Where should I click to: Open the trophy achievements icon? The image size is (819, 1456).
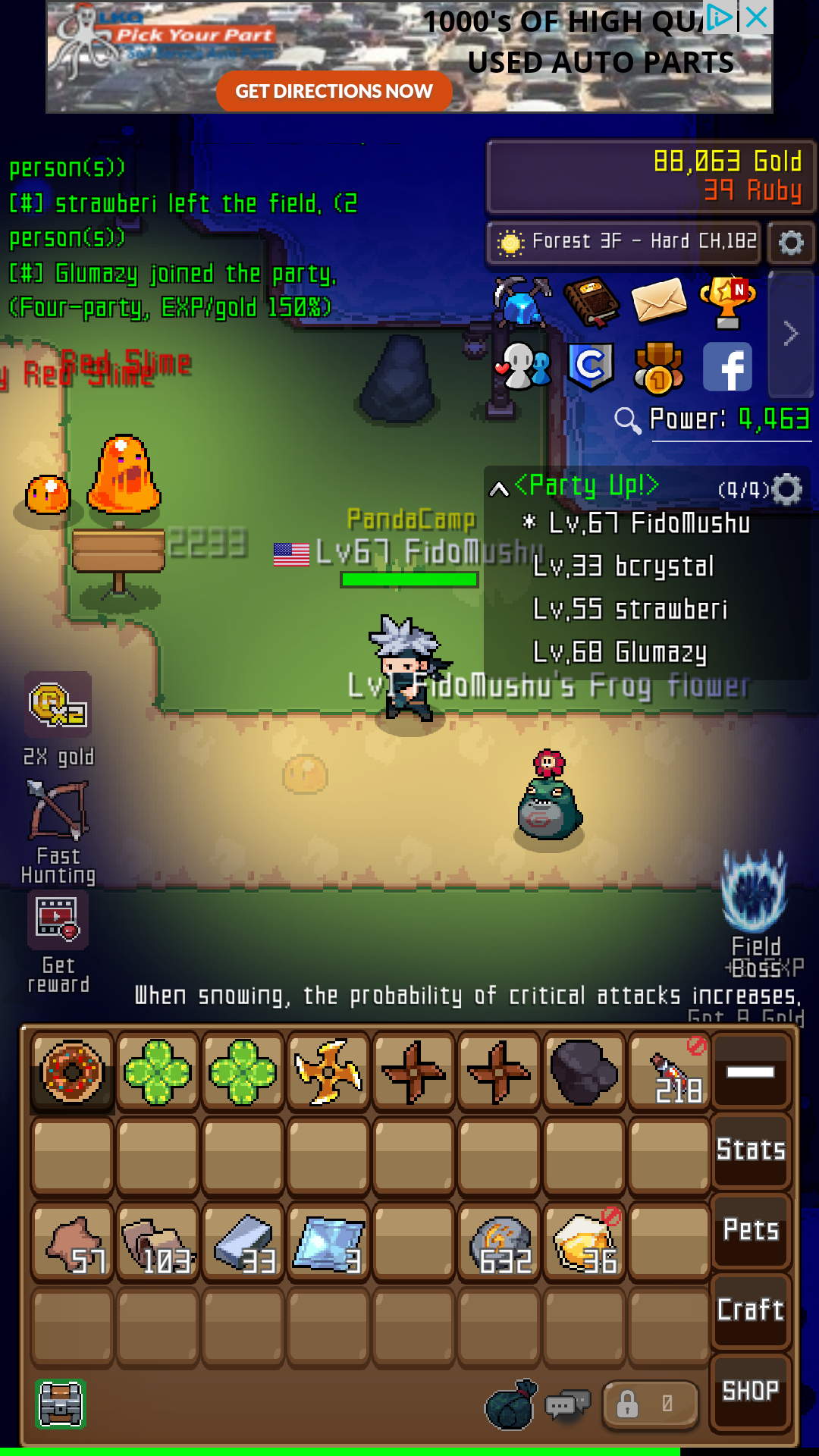point(727,301)
